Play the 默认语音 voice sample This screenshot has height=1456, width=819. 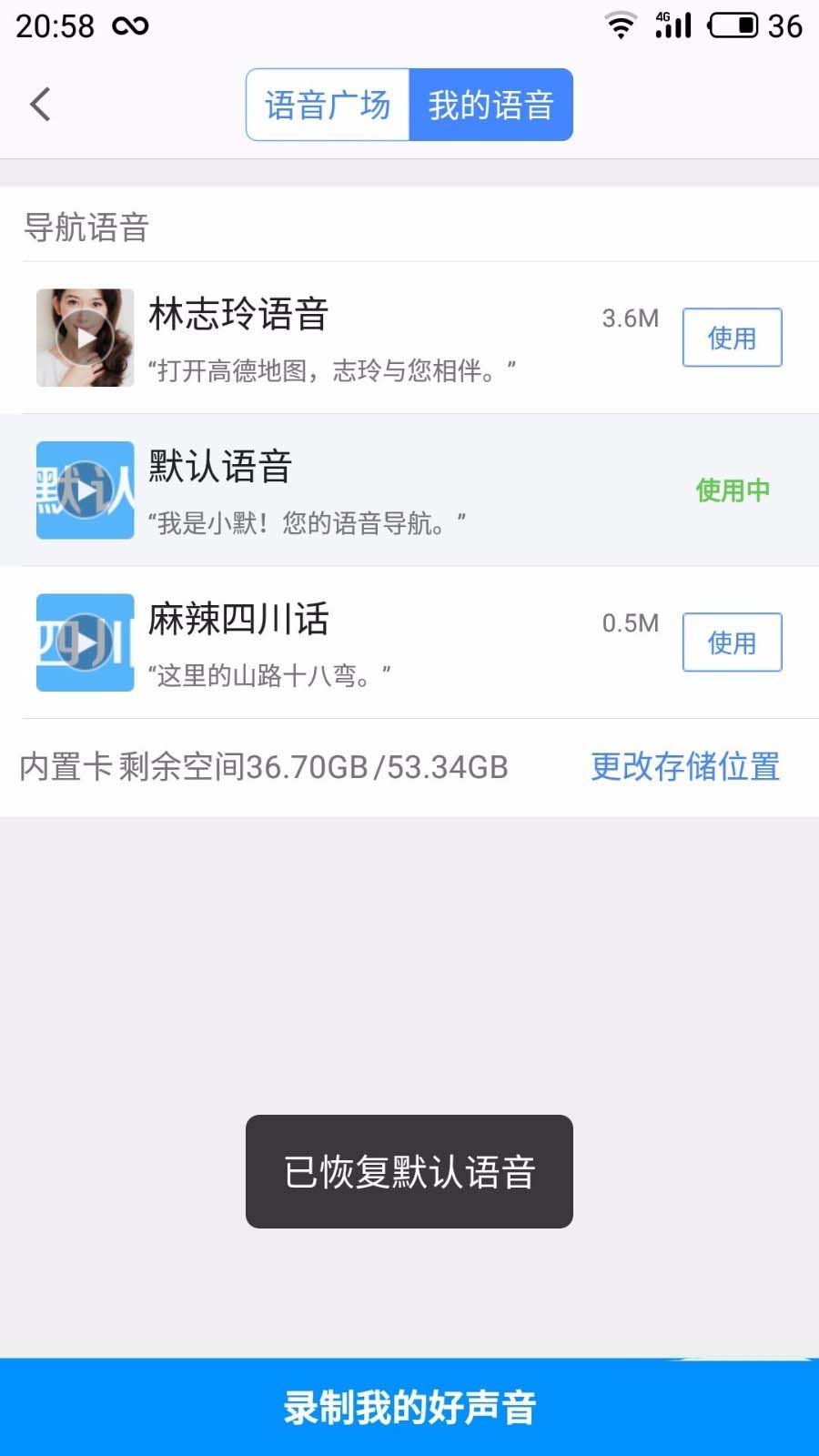click(85, 489)
